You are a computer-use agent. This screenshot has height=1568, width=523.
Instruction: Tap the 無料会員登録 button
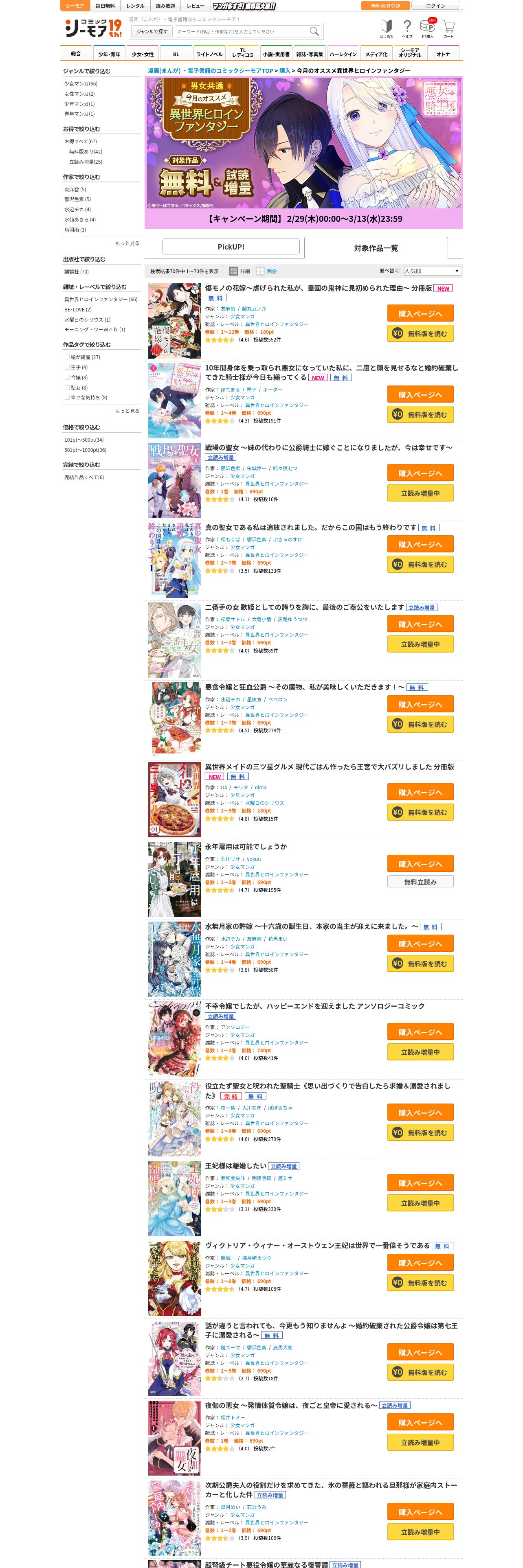click(x=385, y=5)
